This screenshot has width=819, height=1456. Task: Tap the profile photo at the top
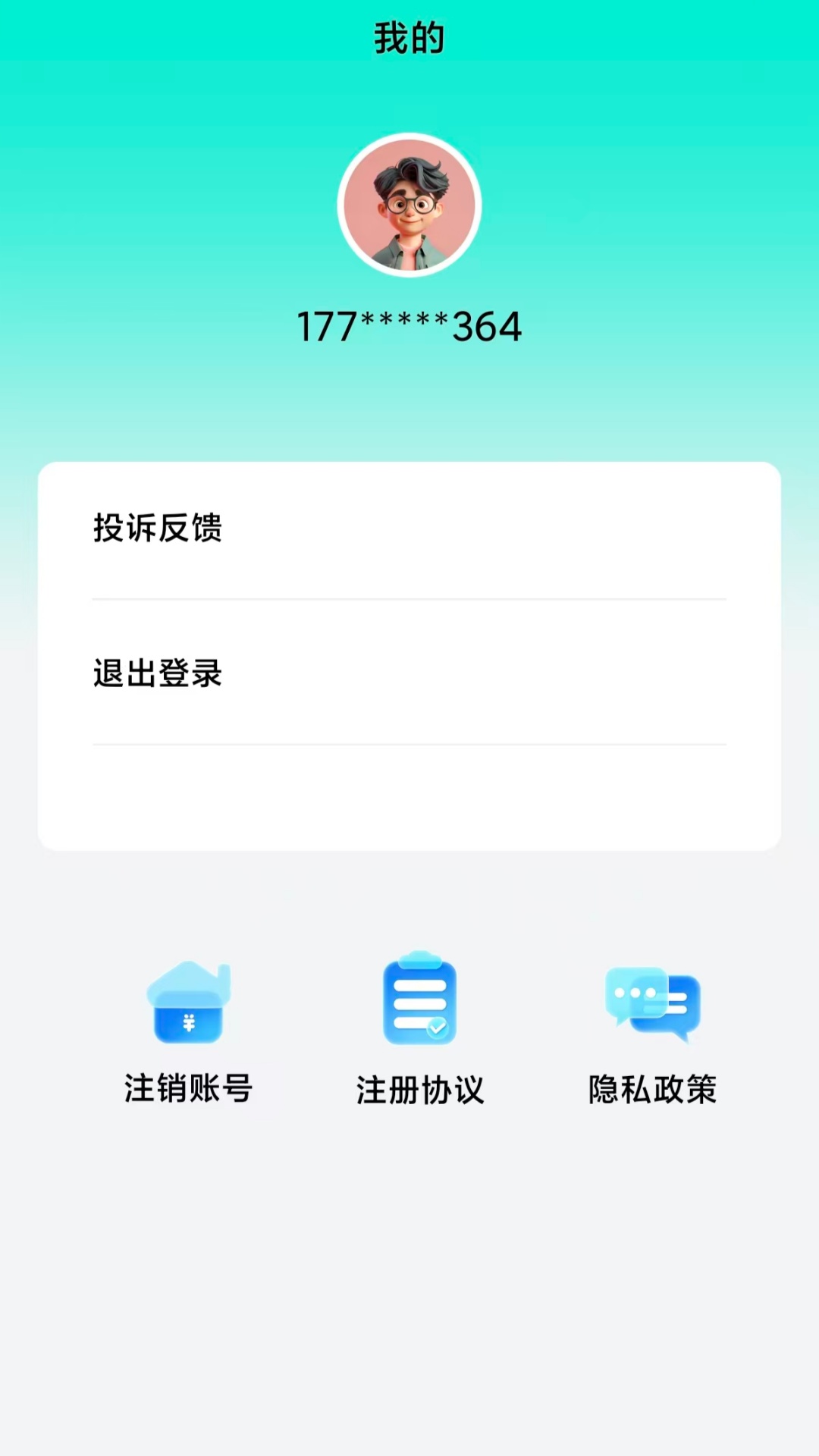pos(409,205)
